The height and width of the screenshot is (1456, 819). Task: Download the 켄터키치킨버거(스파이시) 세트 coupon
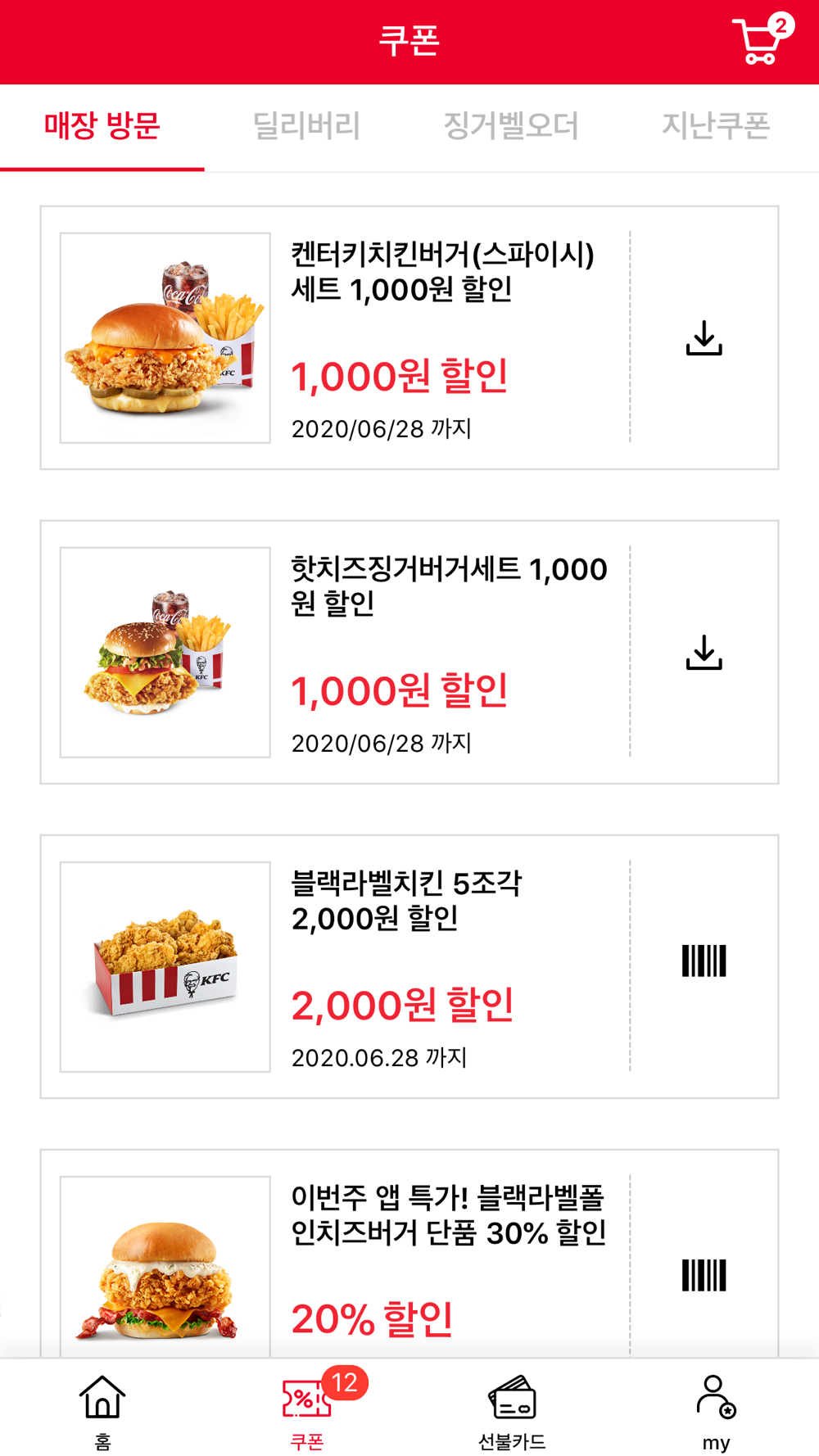704,337
